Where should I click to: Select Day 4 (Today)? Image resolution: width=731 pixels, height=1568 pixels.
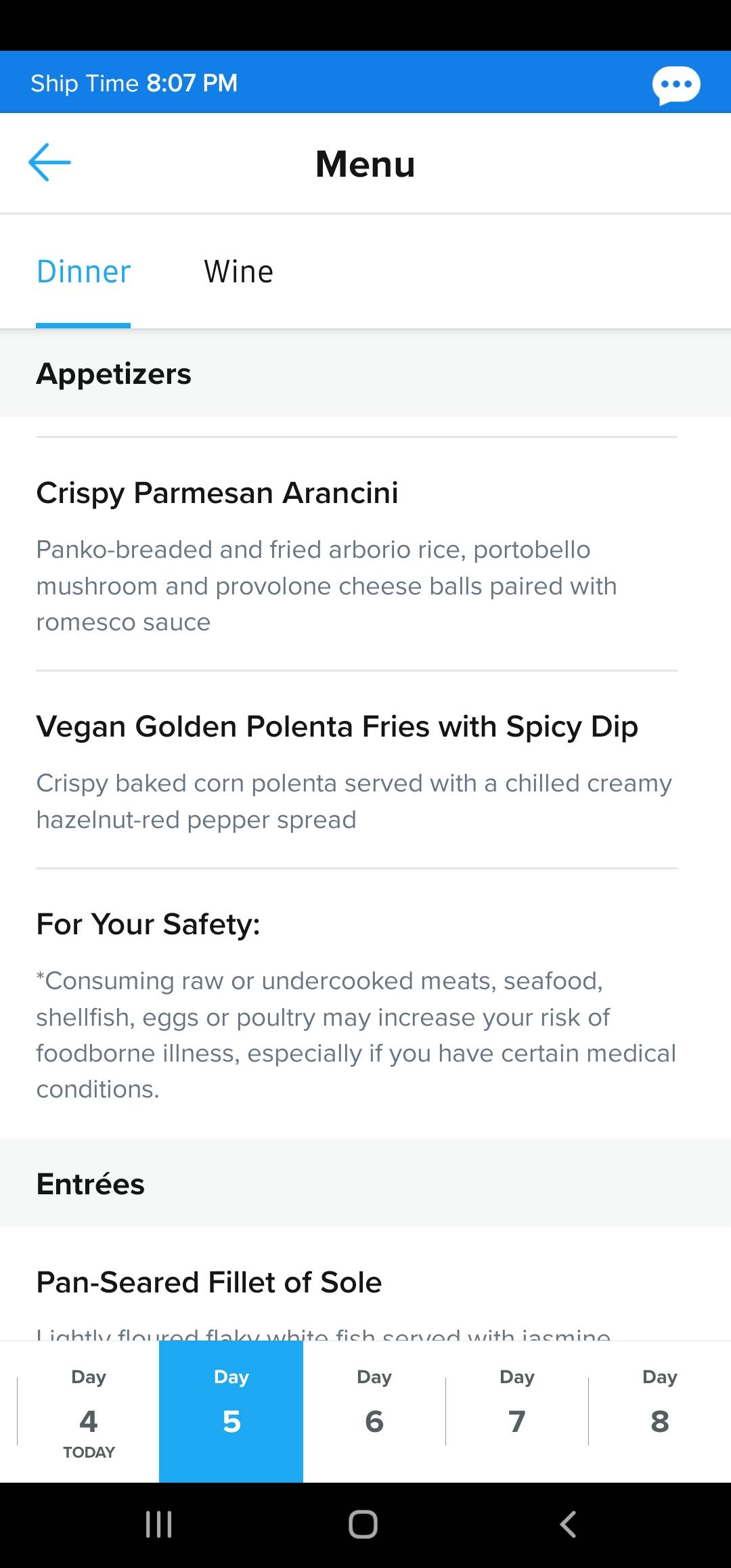click(89, 1412)
